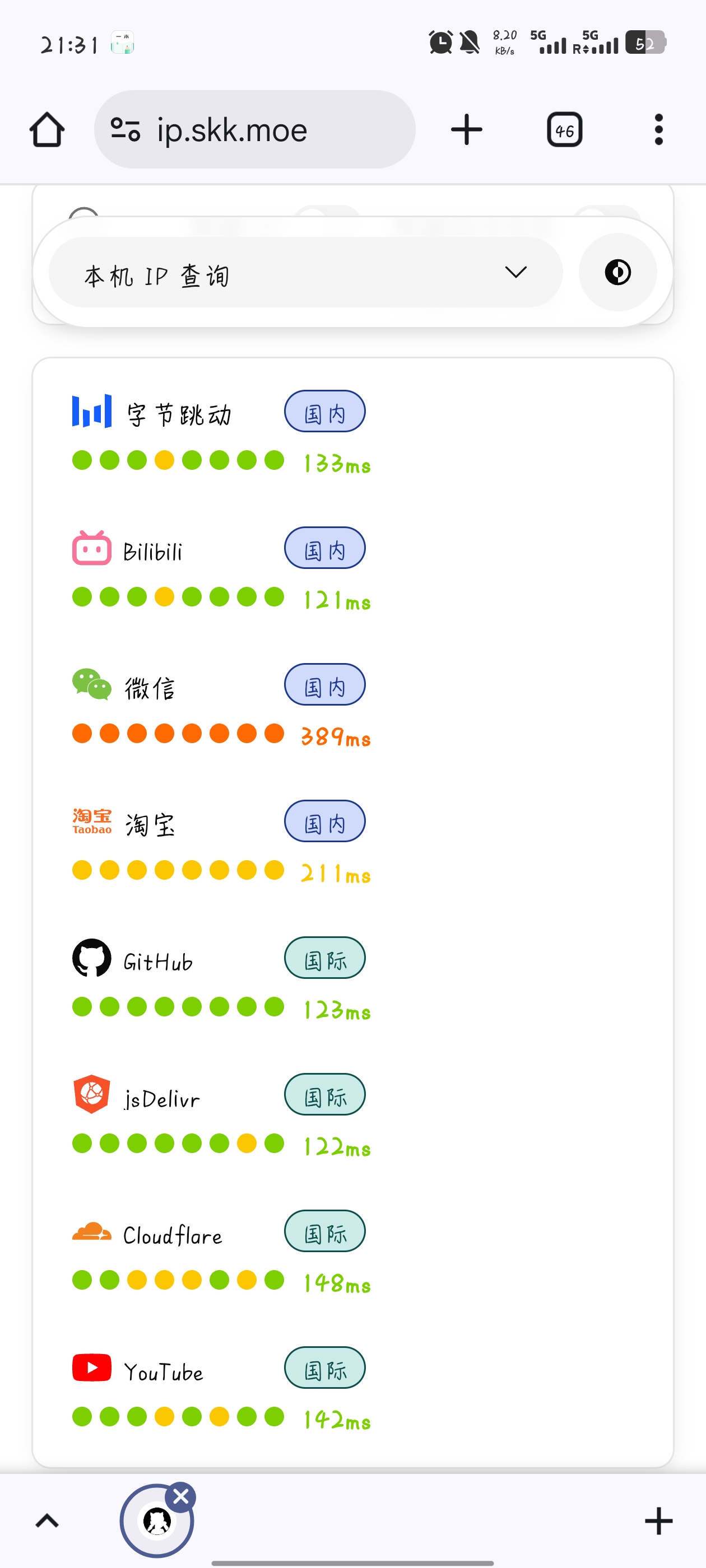Toggle dark mode with the contrast circle button
Image resolution: width=706 pixels, height=1568 pixels.
coord(617,272)
